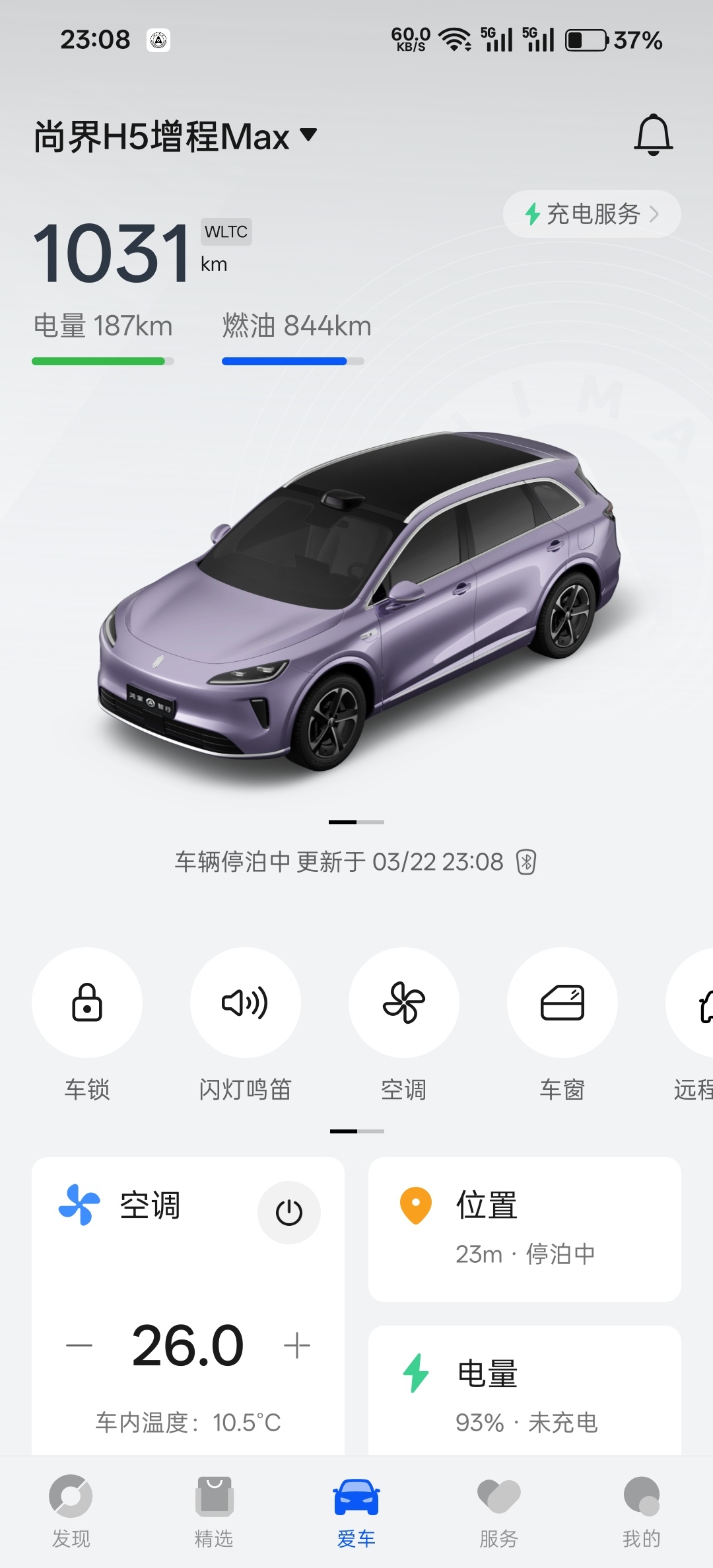
Task: Activate 闪灯鸣笛 flash and horn
Action: tap(245, 1003)
